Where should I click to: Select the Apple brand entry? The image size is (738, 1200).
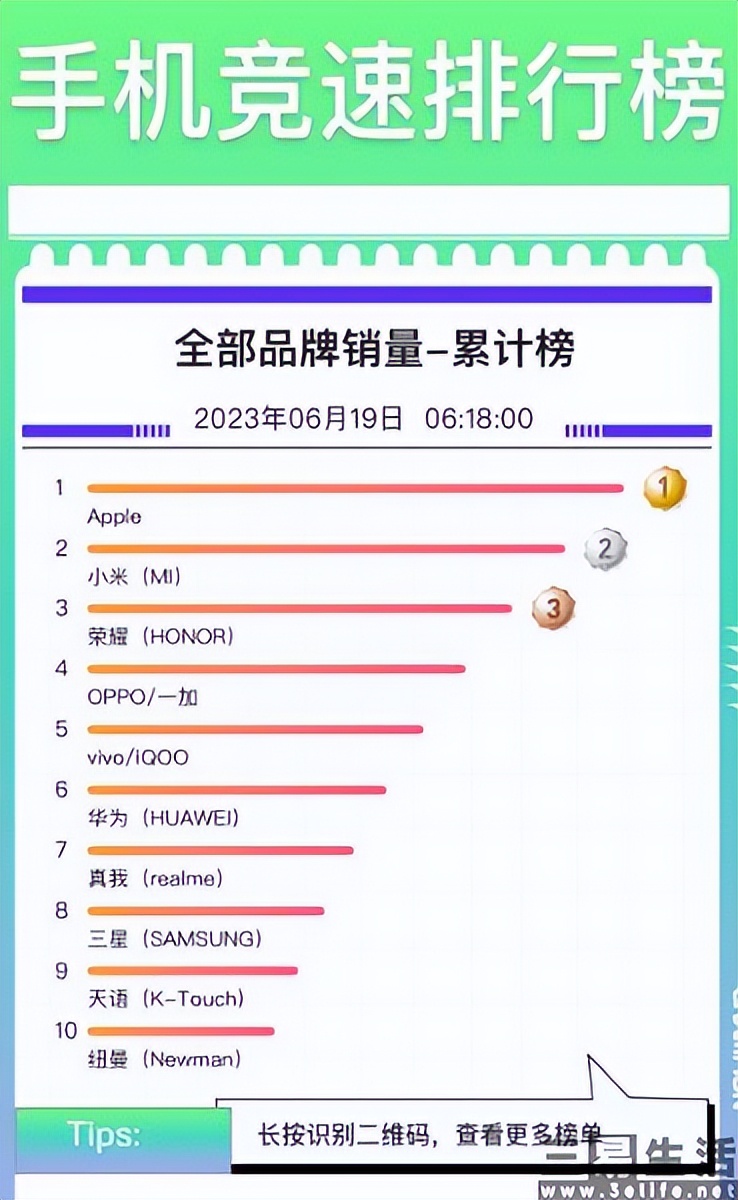114,517
